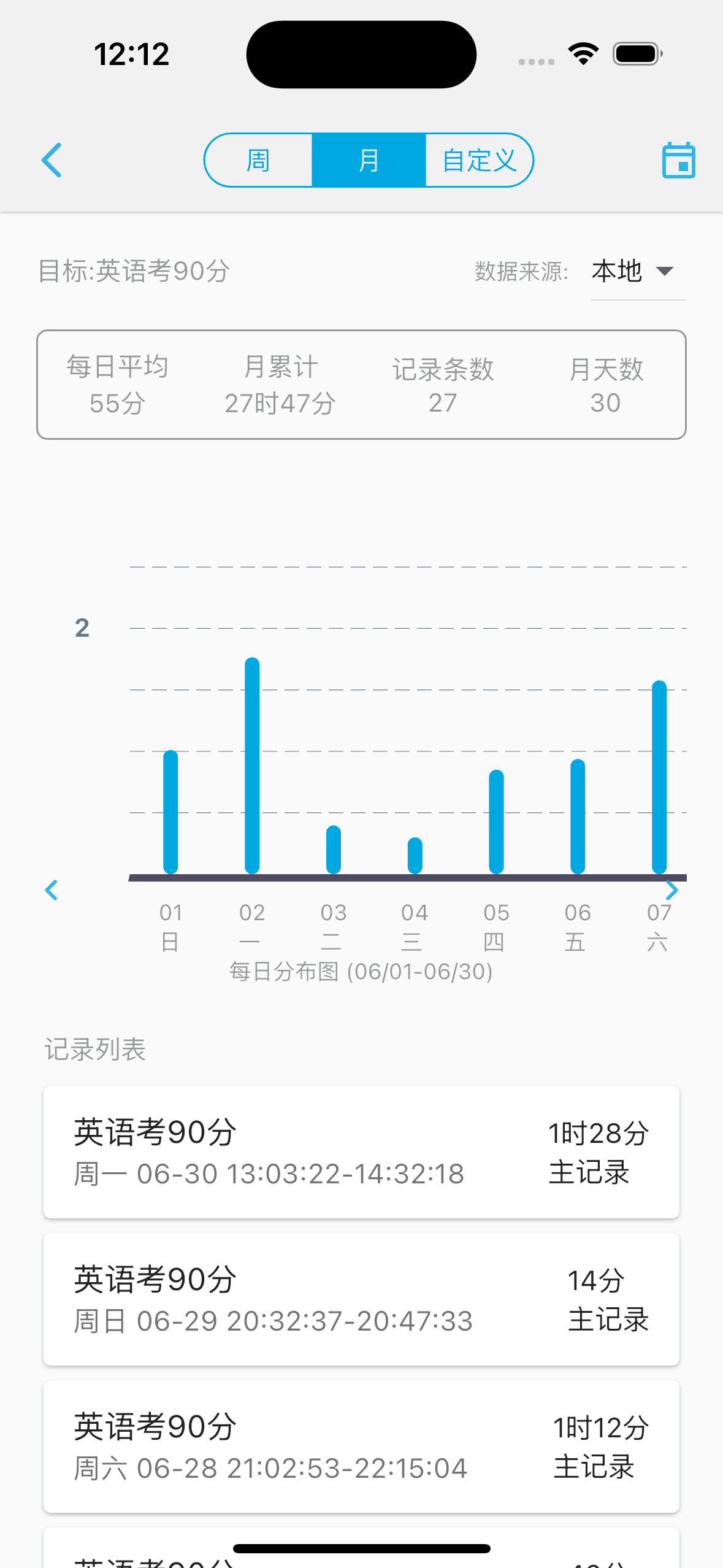Switch to the 周 weekly view tab
Screen dimensions: 723x1568
coord(258,159)
